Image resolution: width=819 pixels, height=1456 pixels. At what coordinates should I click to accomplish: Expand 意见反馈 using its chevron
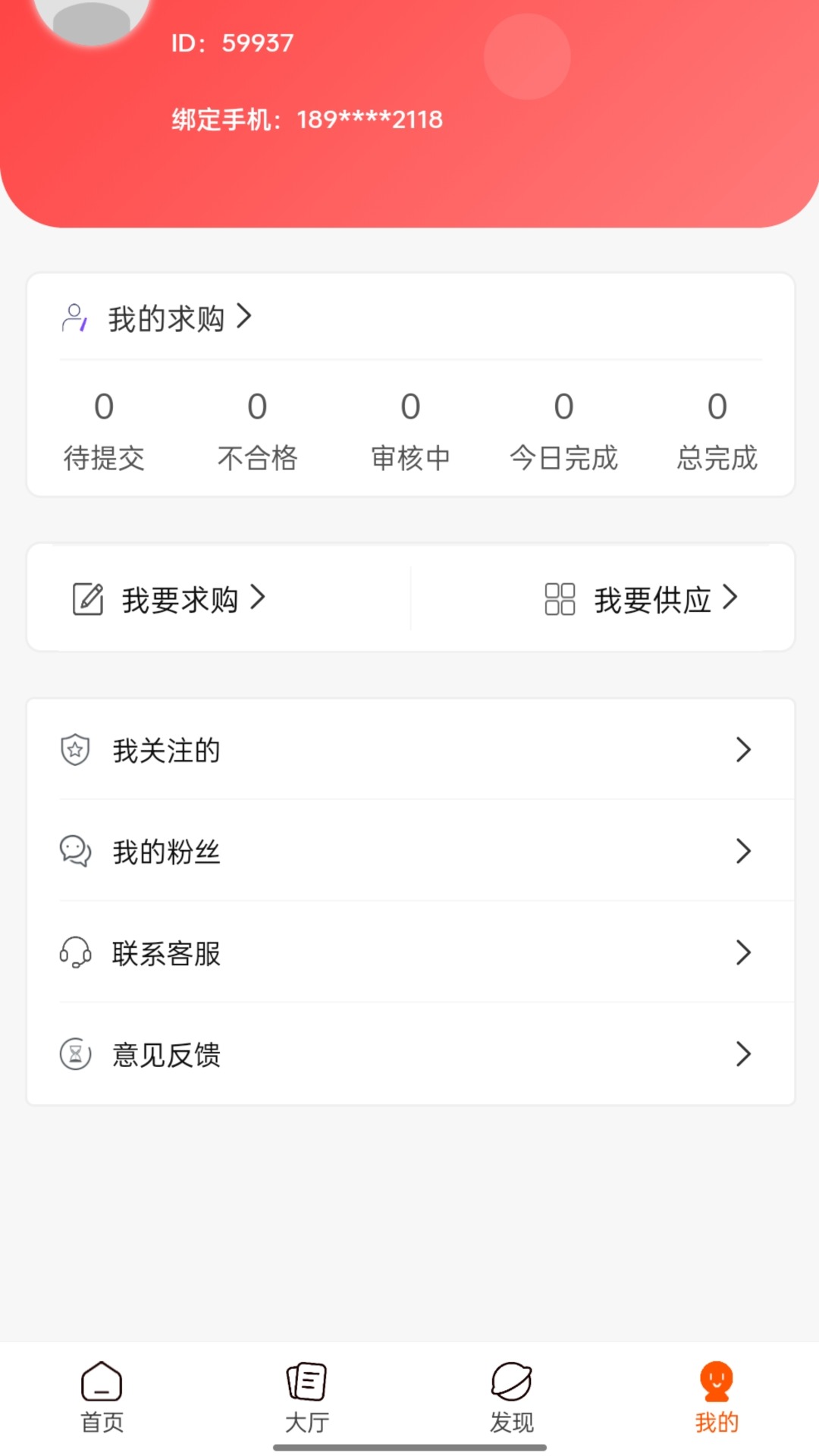[x=742, y=1054]
